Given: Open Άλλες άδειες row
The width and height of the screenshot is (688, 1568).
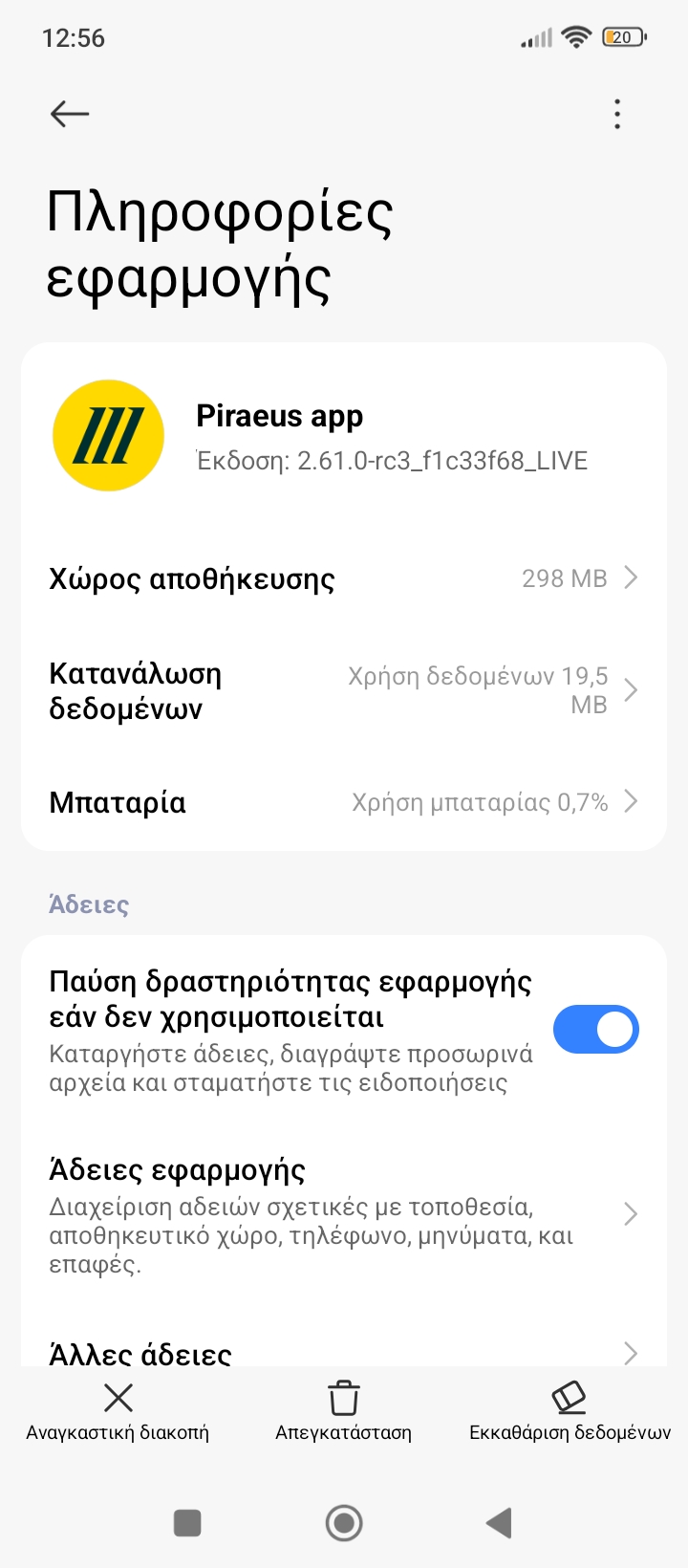Looking at the screenshot, I should (343, 1352).
